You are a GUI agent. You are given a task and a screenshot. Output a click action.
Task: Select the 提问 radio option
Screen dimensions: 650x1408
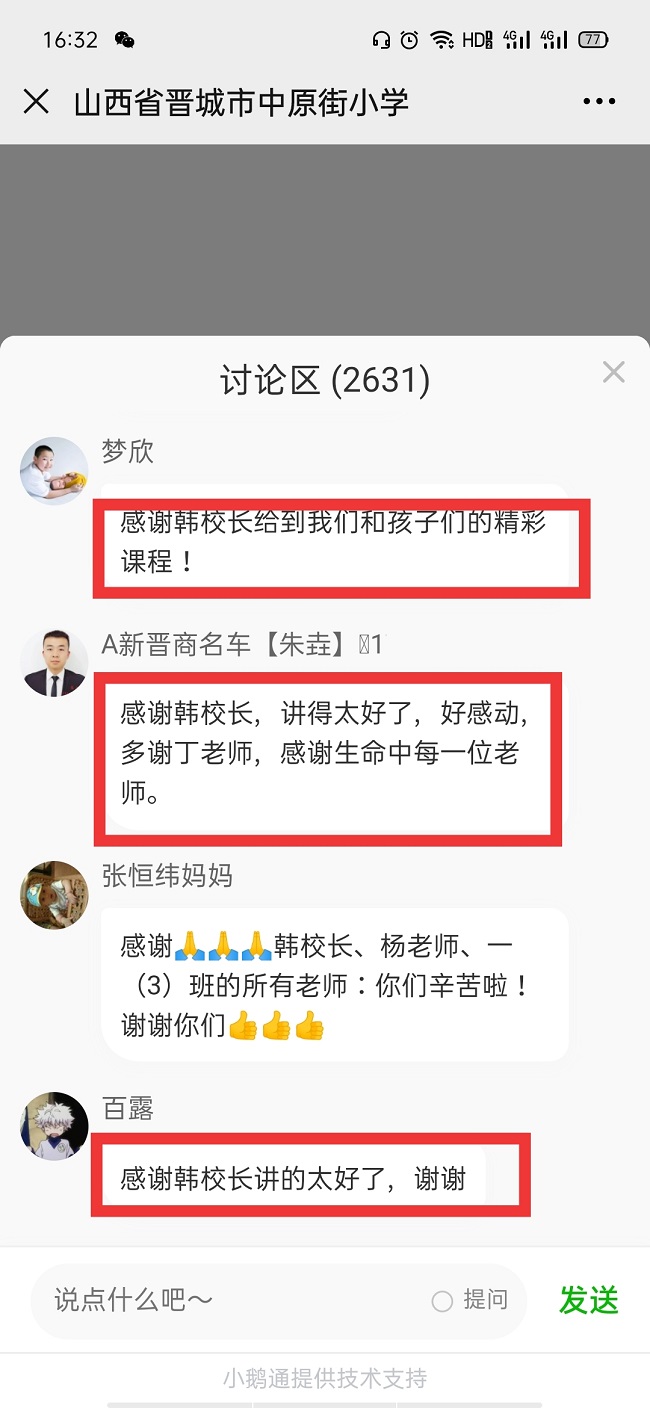pos(443,1301)
